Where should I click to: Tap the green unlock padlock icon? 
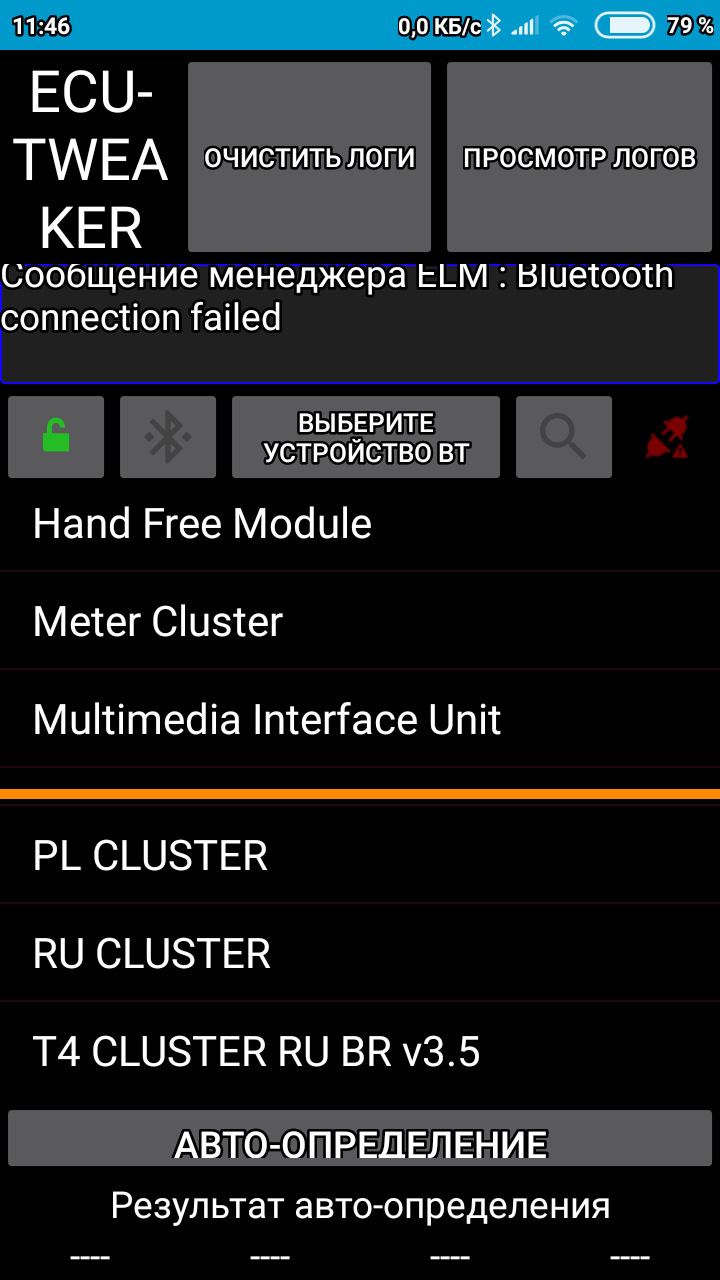click(x=56, y=437)
